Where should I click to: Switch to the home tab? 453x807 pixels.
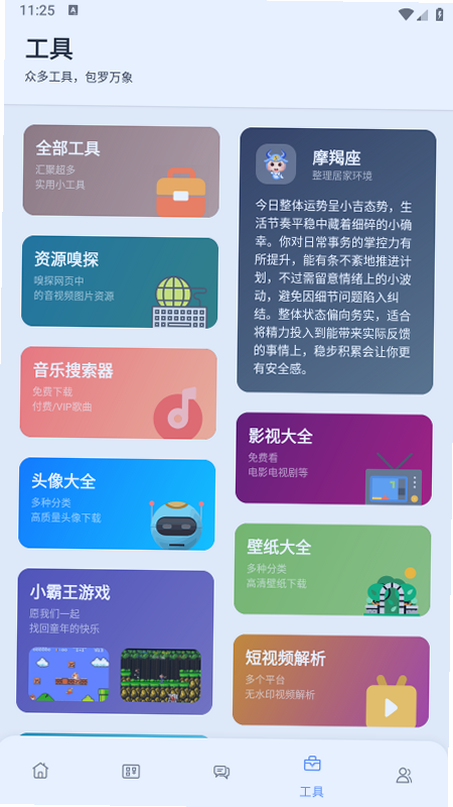coord(40,770)
